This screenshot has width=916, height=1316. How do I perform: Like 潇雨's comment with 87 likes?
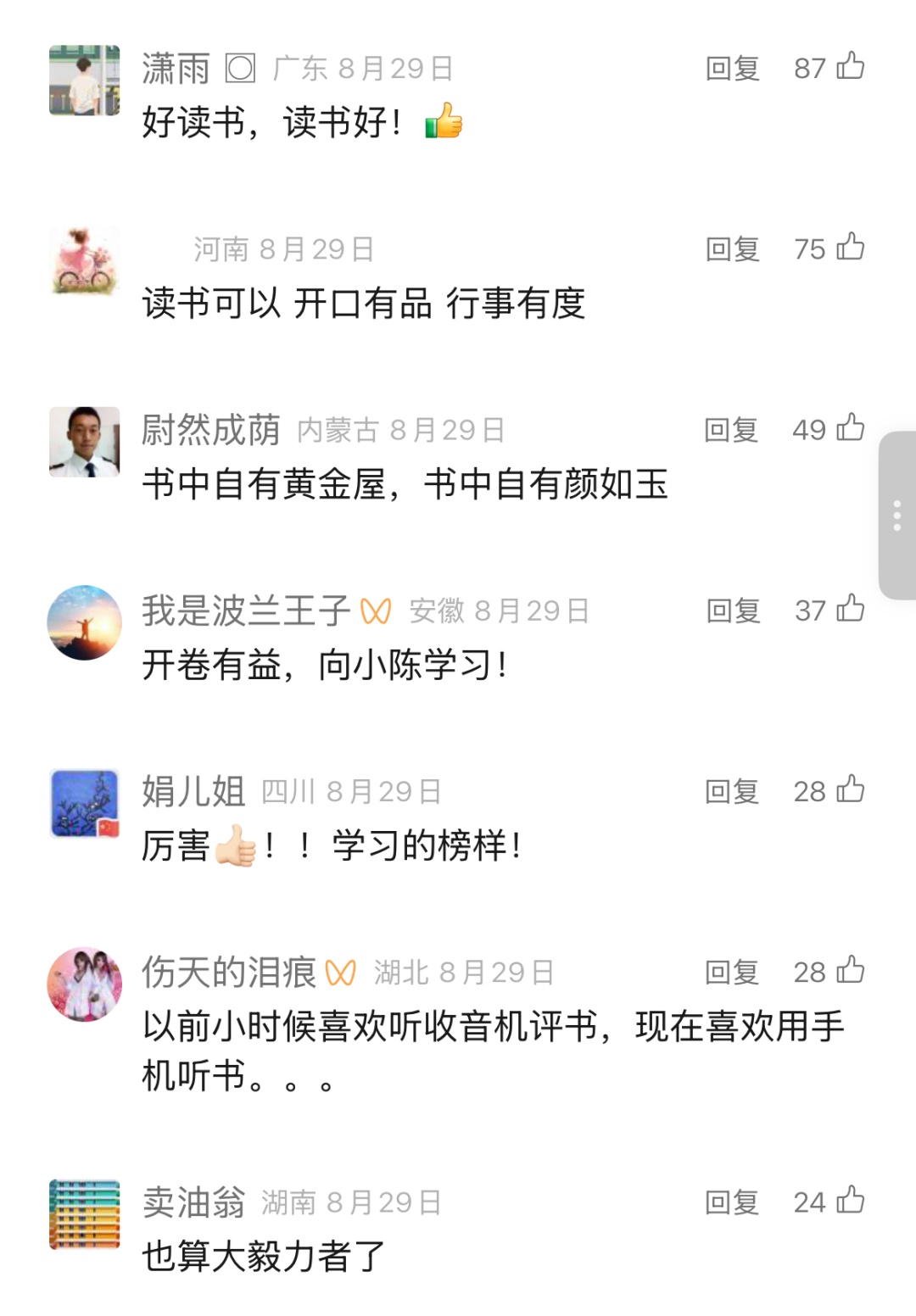point(849,70)
